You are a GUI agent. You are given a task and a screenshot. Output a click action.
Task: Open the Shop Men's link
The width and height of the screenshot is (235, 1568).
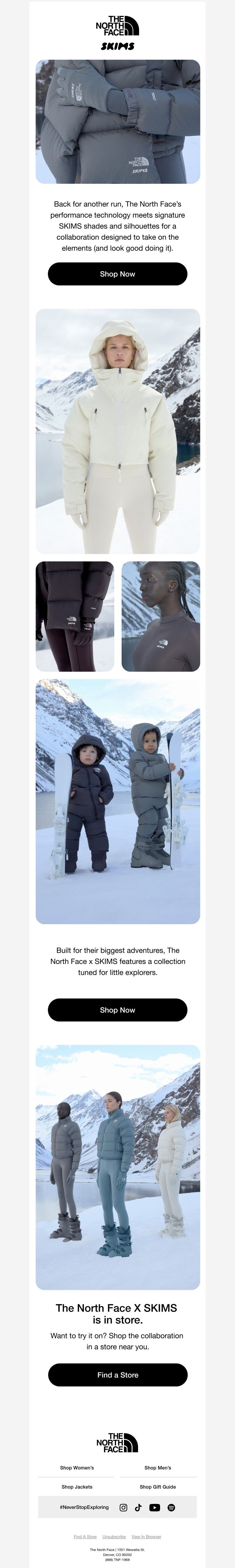click(x=158, y=1467)
